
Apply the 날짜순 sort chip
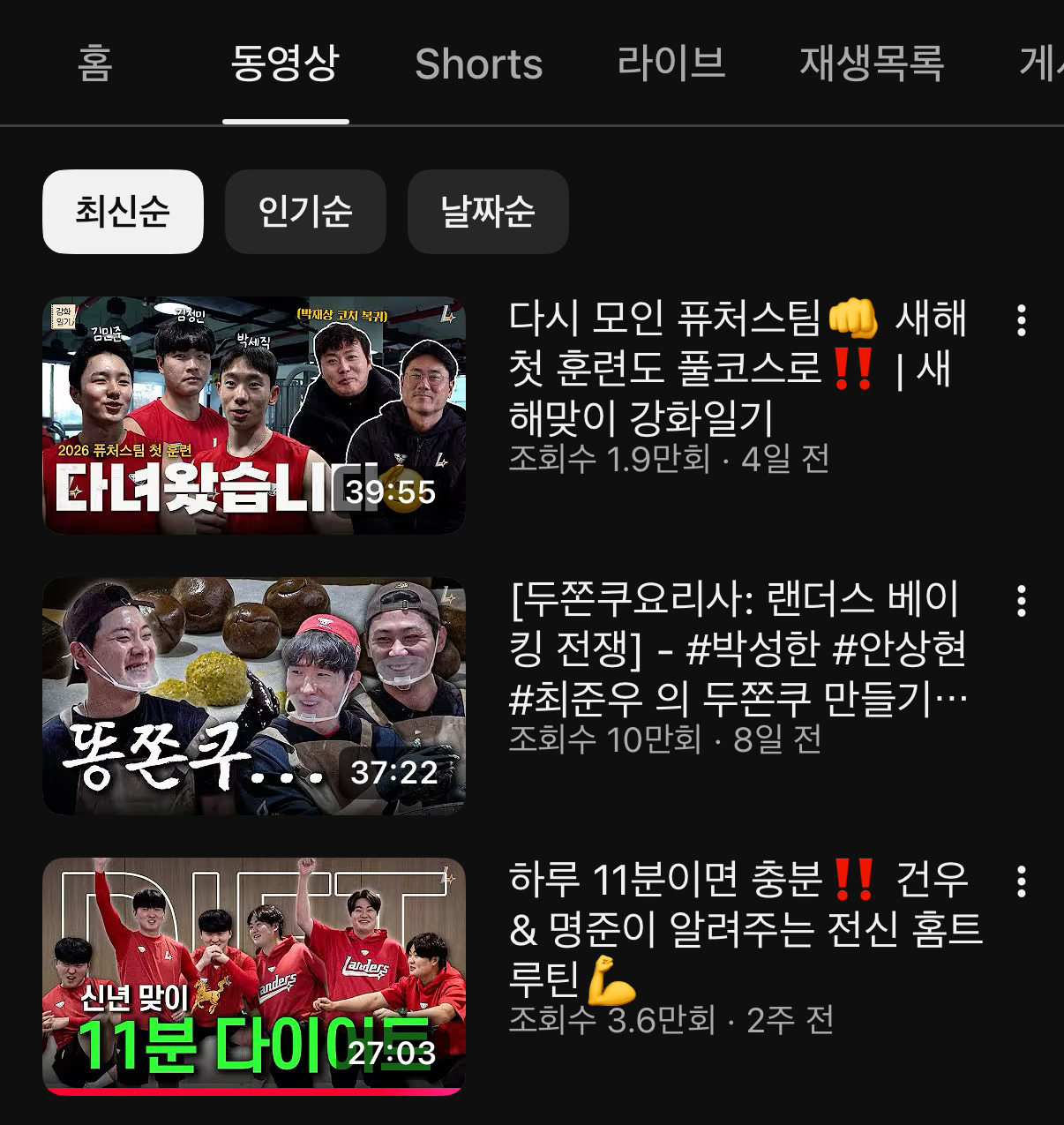point(488,212)
